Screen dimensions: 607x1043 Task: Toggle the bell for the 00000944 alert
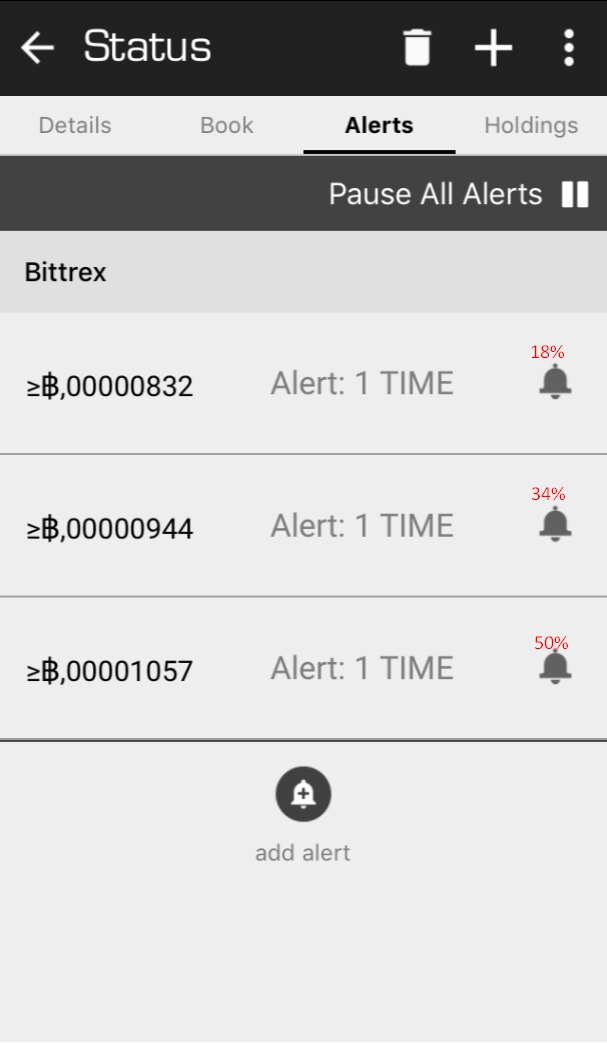[x=555, y=524]
